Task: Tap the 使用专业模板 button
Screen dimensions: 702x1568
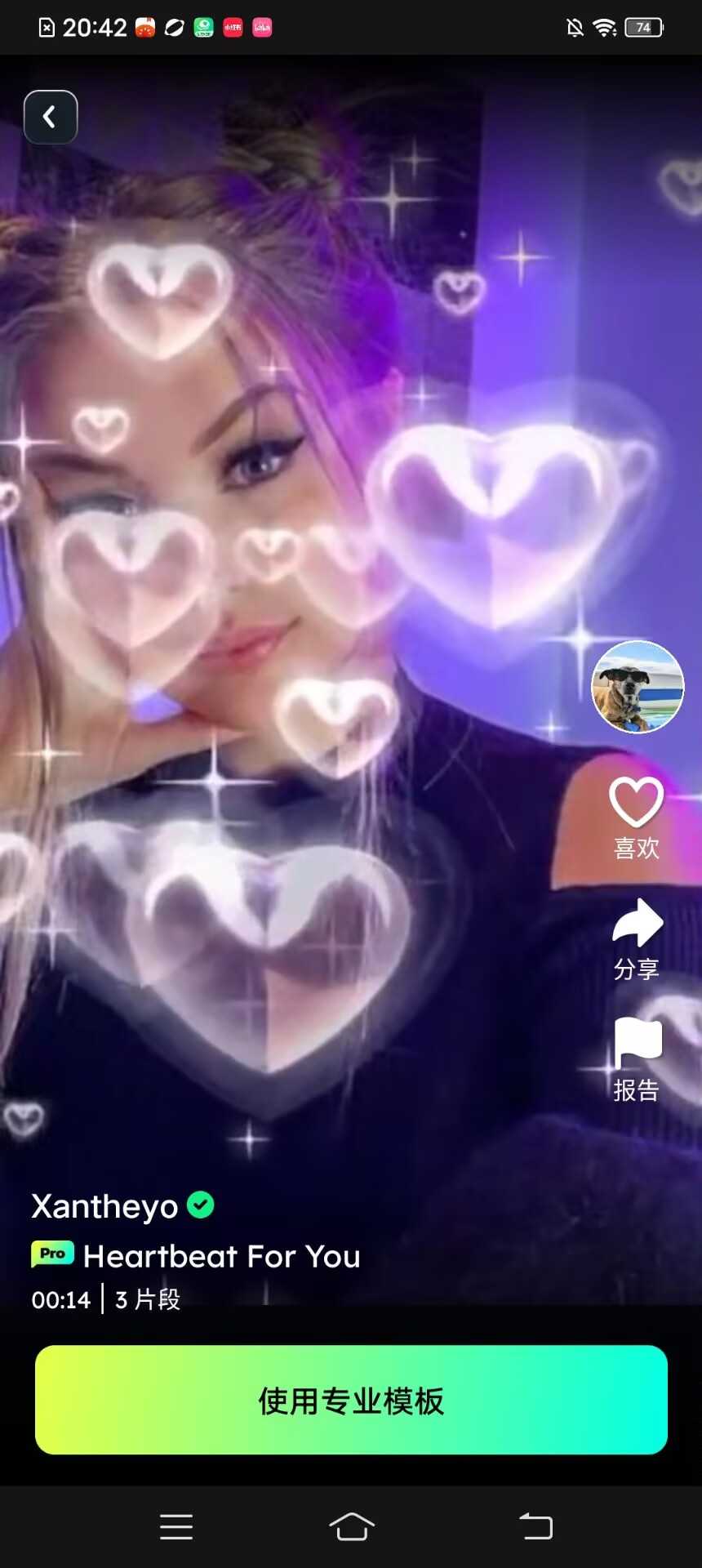Action: point(351,1400)
